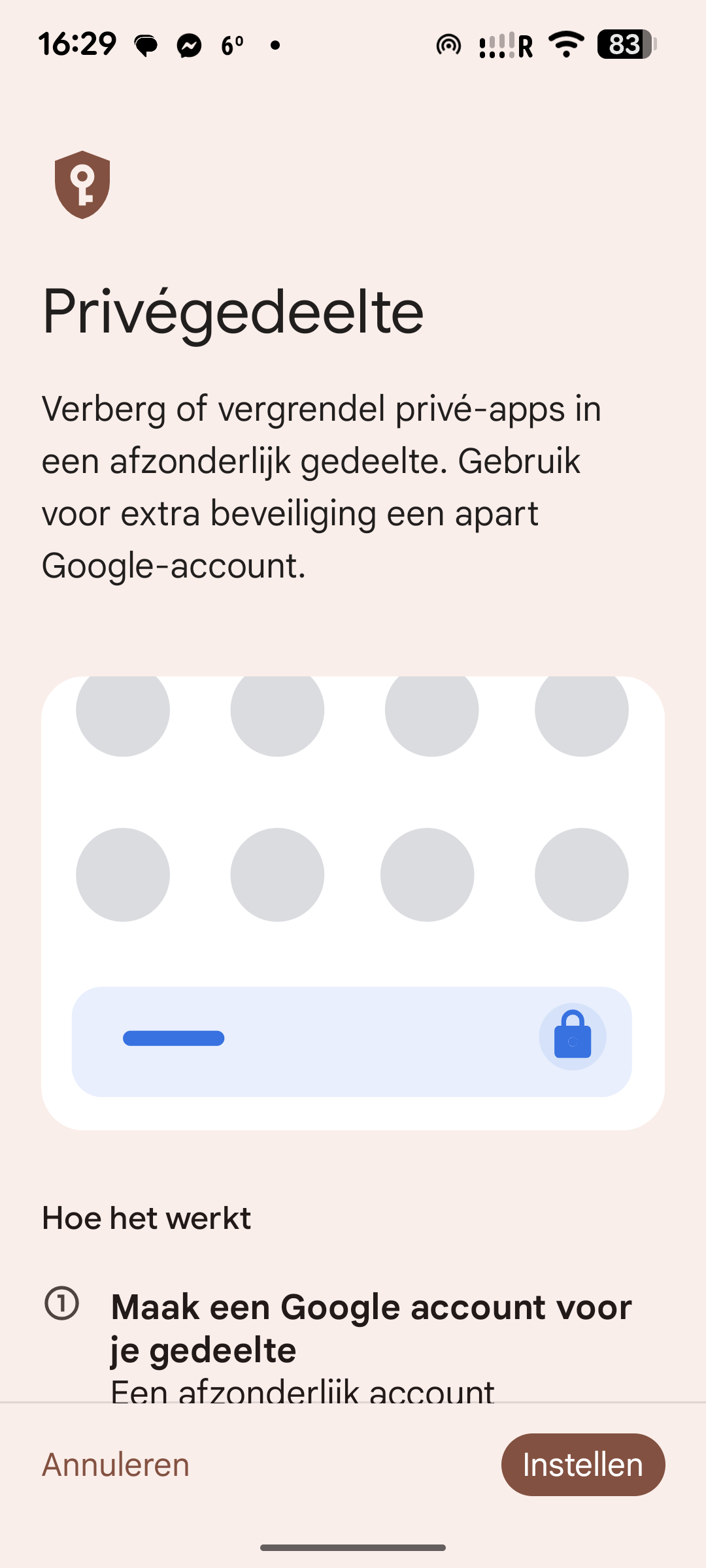Tap the notification dot in the status bar

275,44
